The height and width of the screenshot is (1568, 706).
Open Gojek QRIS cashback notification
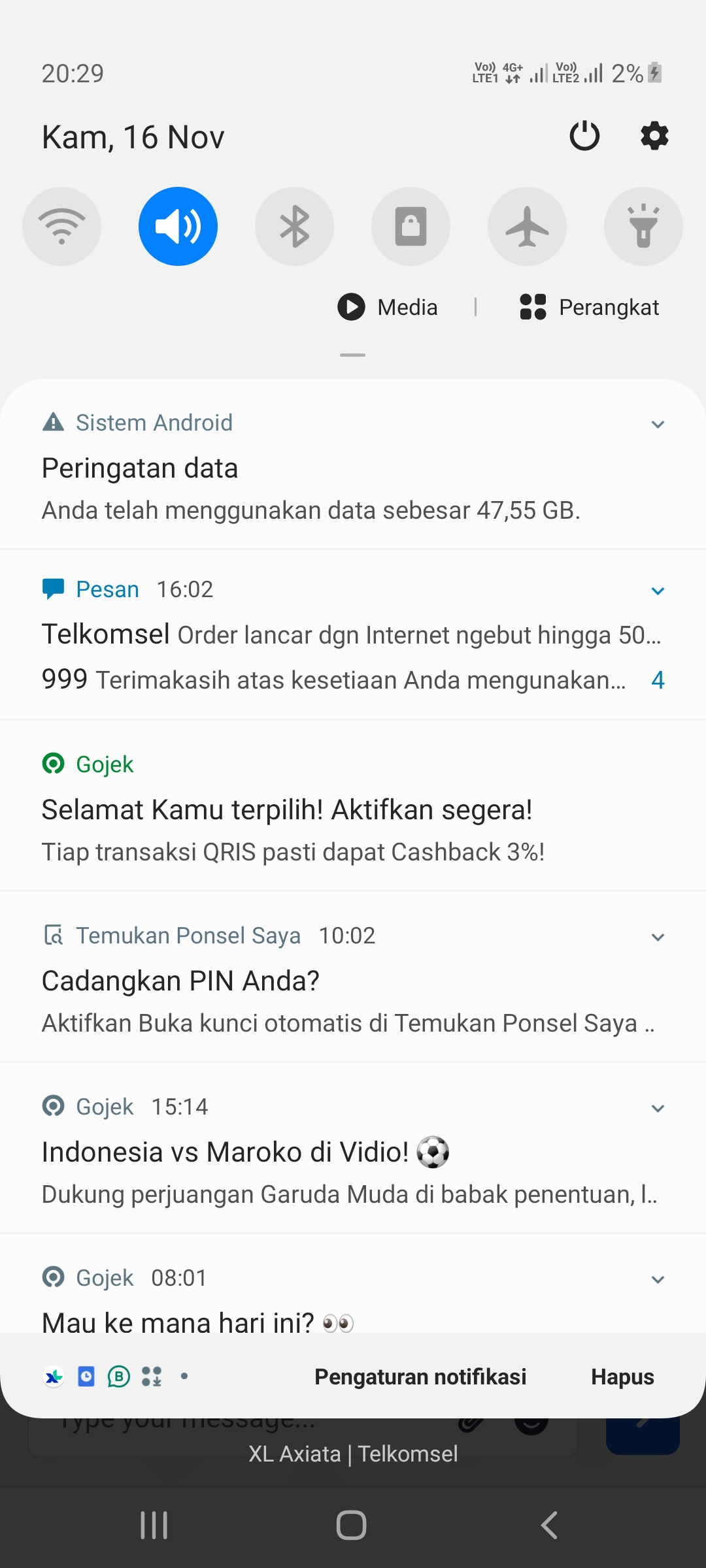(x=353, y=806)
